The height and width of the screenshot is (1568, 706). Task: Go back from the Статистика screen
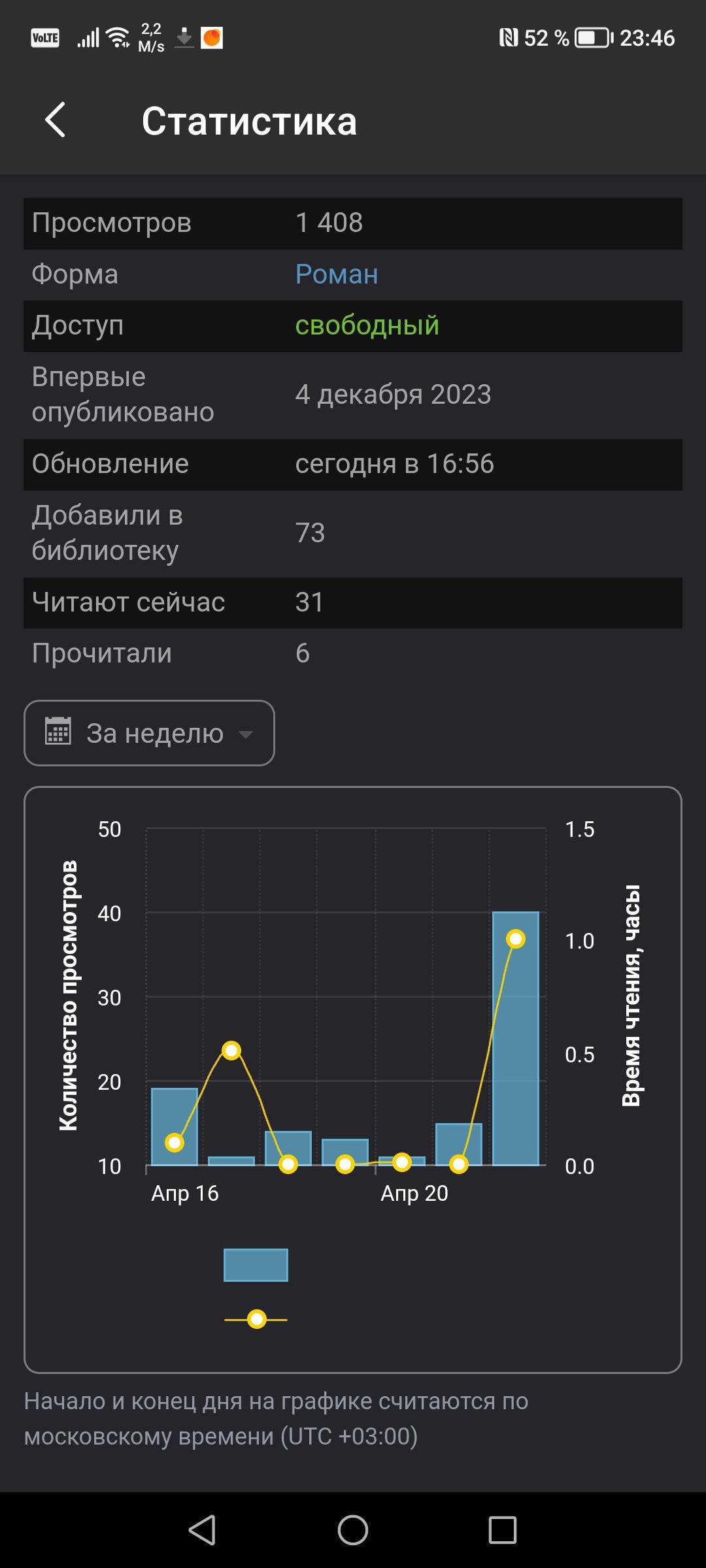pos(56,121)
